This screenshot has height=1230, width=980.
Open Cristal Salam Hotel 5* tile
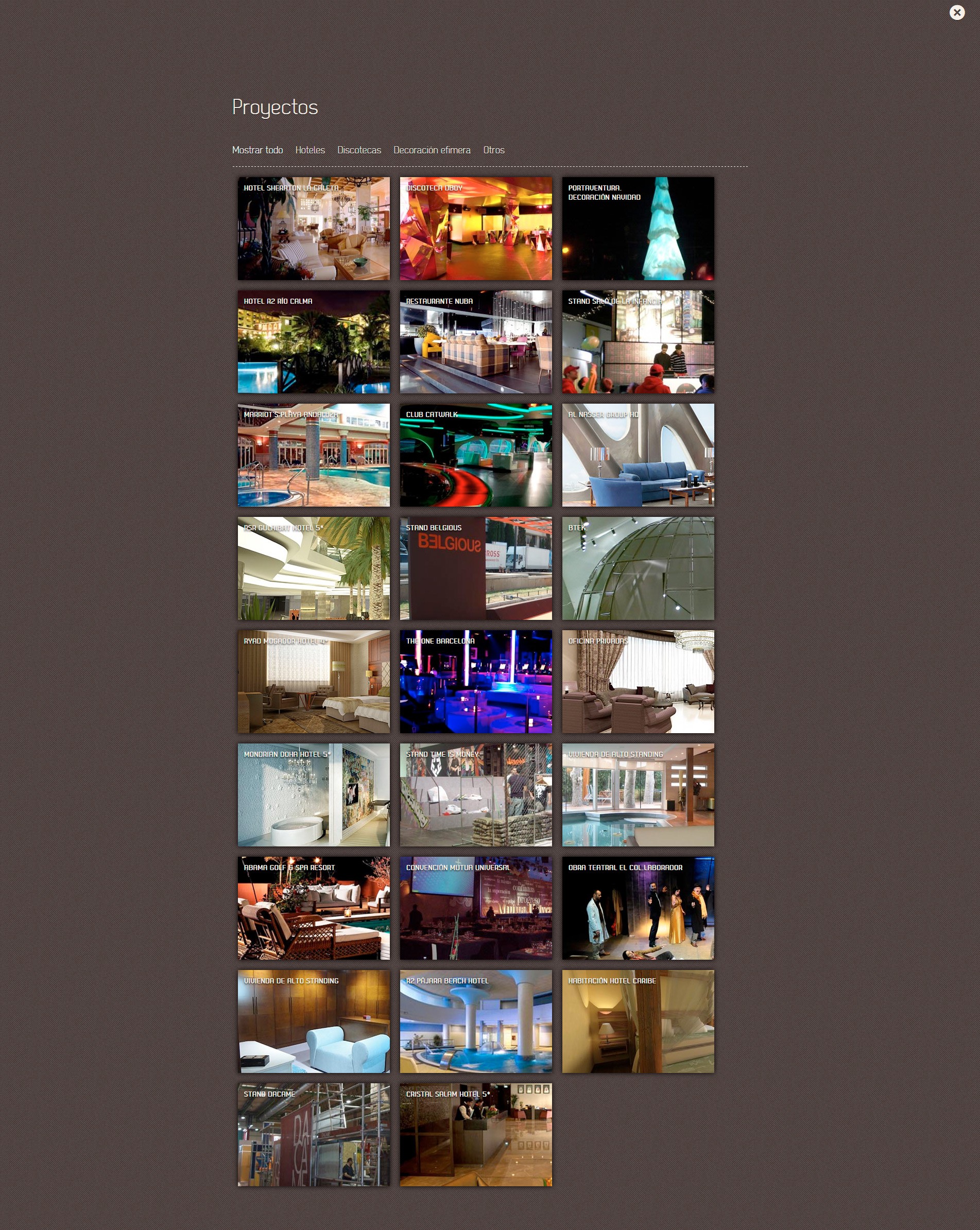pos(475,1134)
